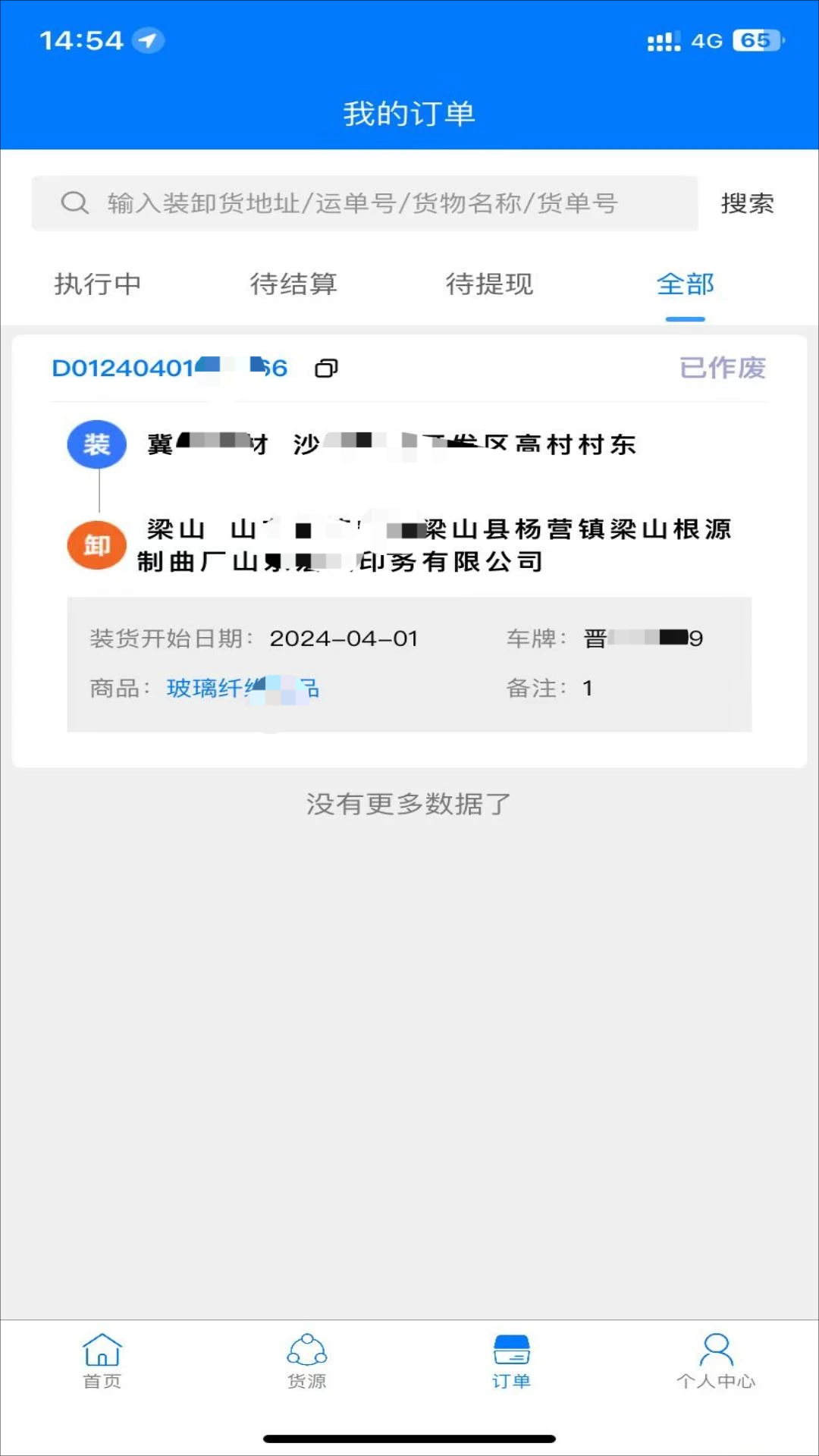Tap the search input field
This screenshot has height=1456, width=819.
click(364, 202)
